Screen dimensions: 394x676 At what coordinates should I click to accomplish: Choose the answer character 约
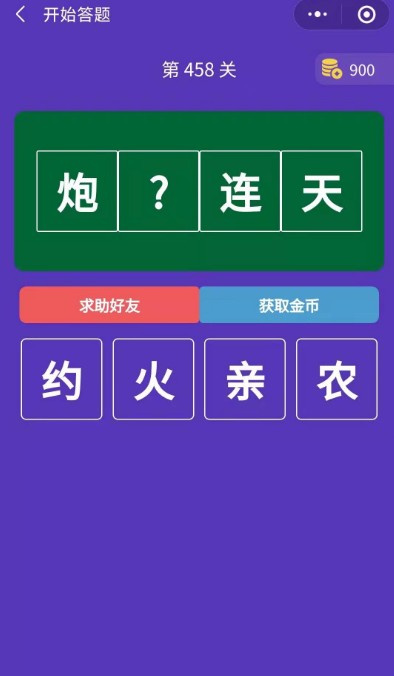[62, 379]
